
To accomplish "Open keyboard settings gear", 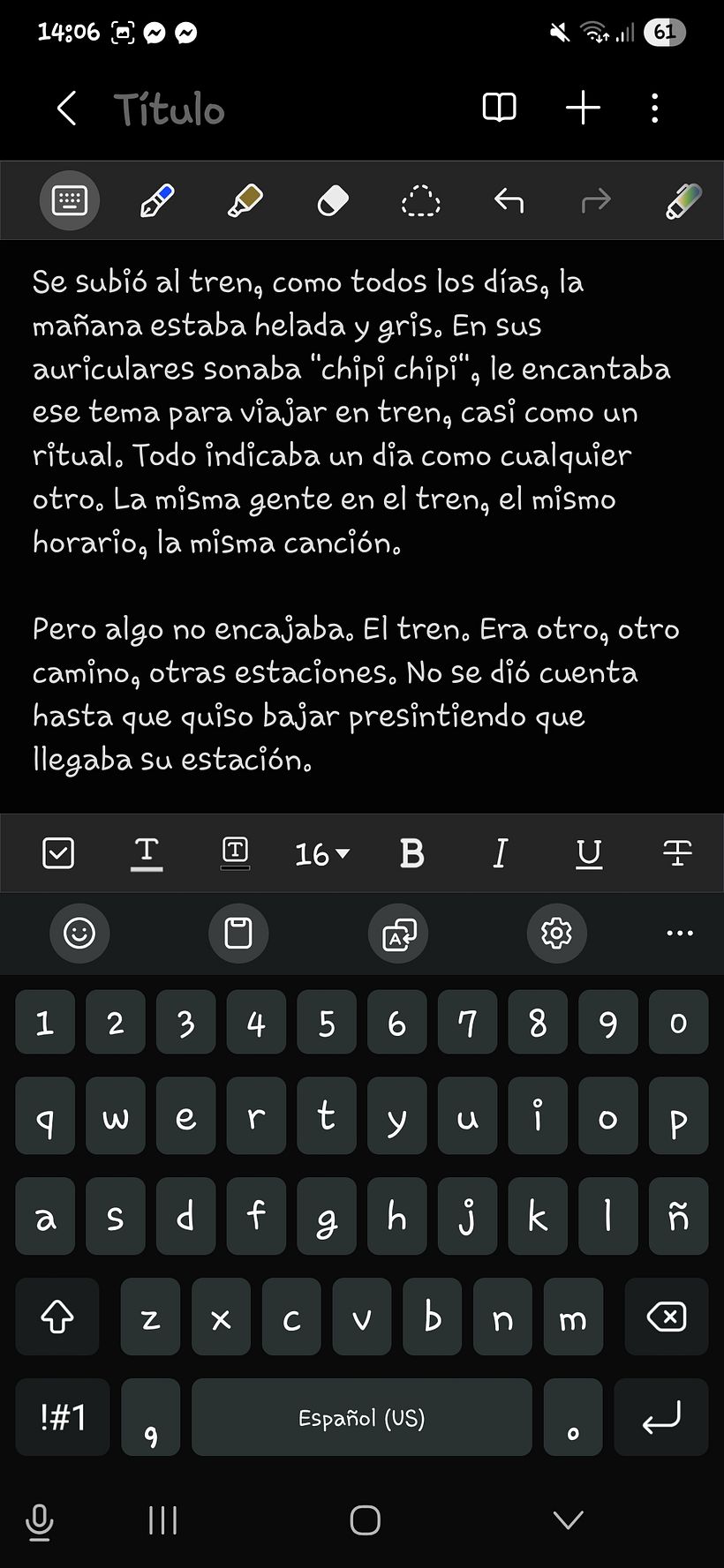I will pos(556,933).
